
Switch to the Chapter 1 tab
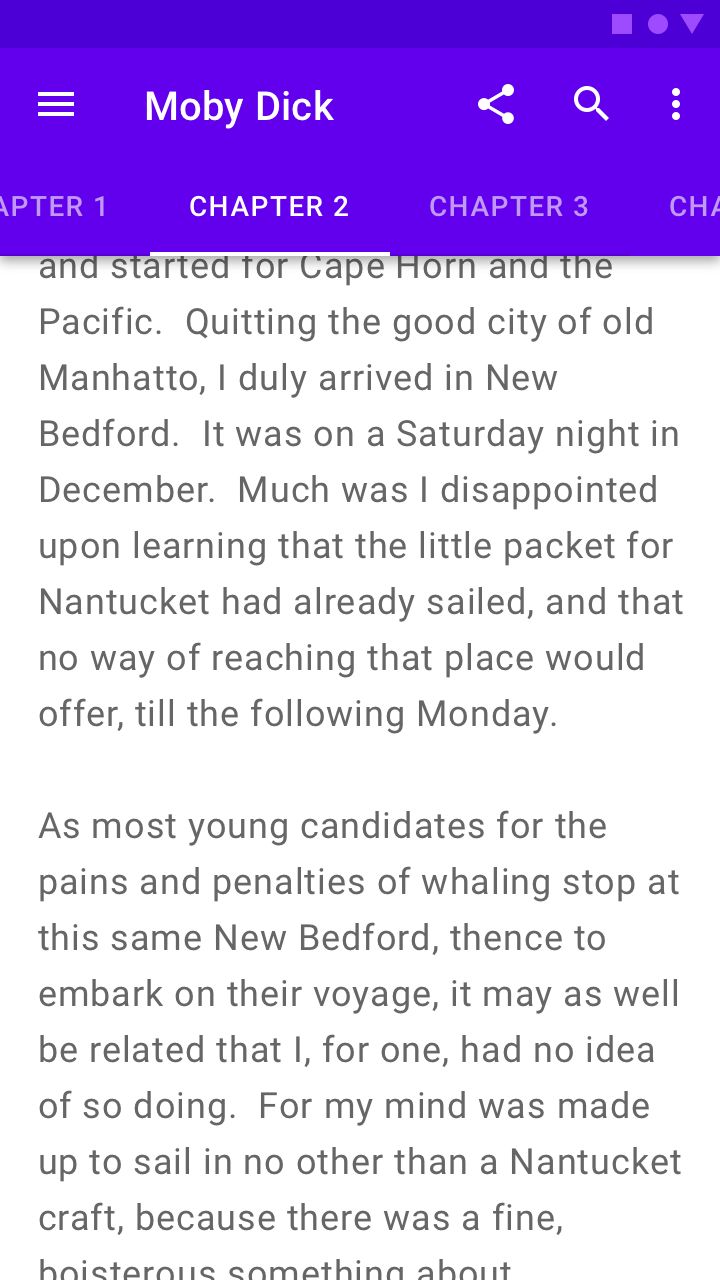tap(54, 206)
